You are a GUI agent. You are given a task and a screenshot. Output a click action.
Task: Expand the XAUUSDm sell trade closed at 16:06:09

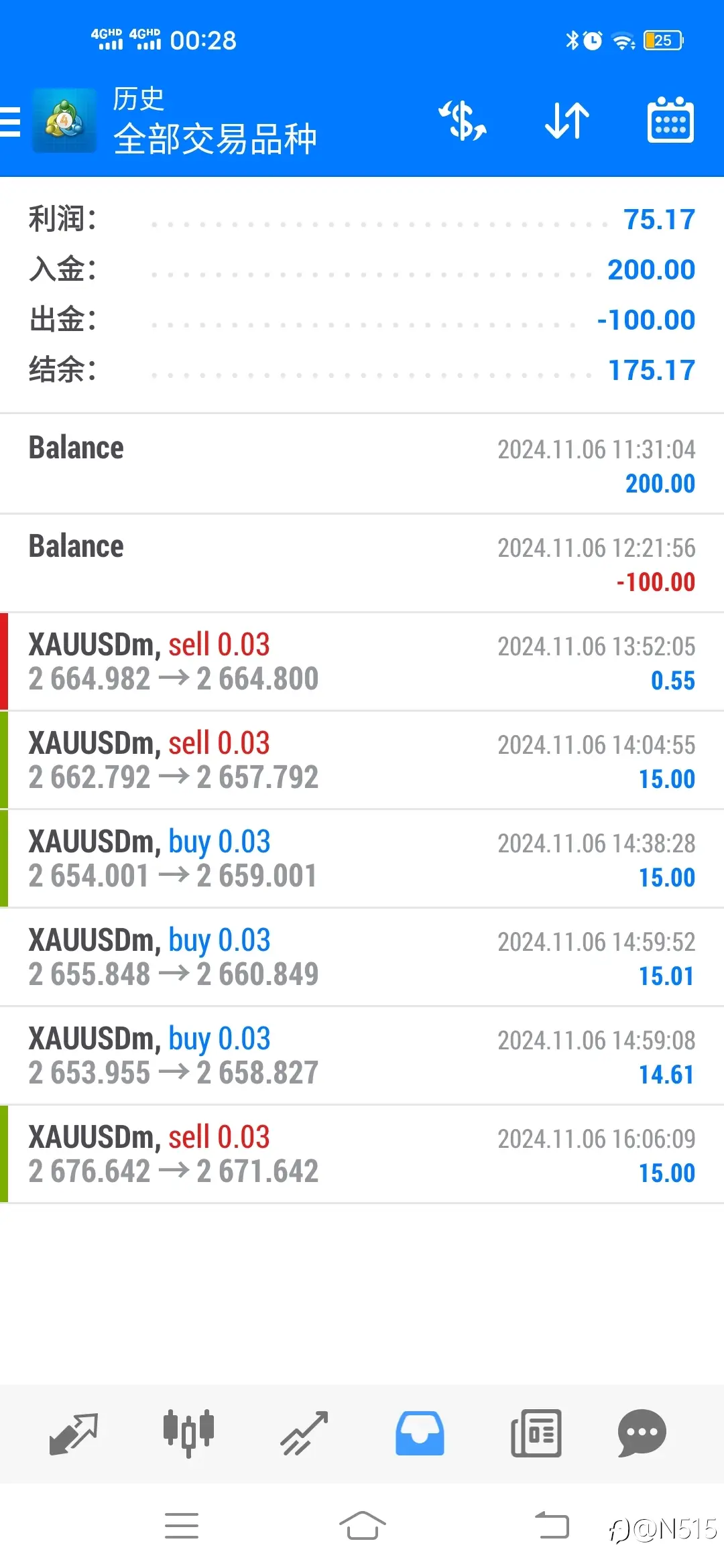362,1154
